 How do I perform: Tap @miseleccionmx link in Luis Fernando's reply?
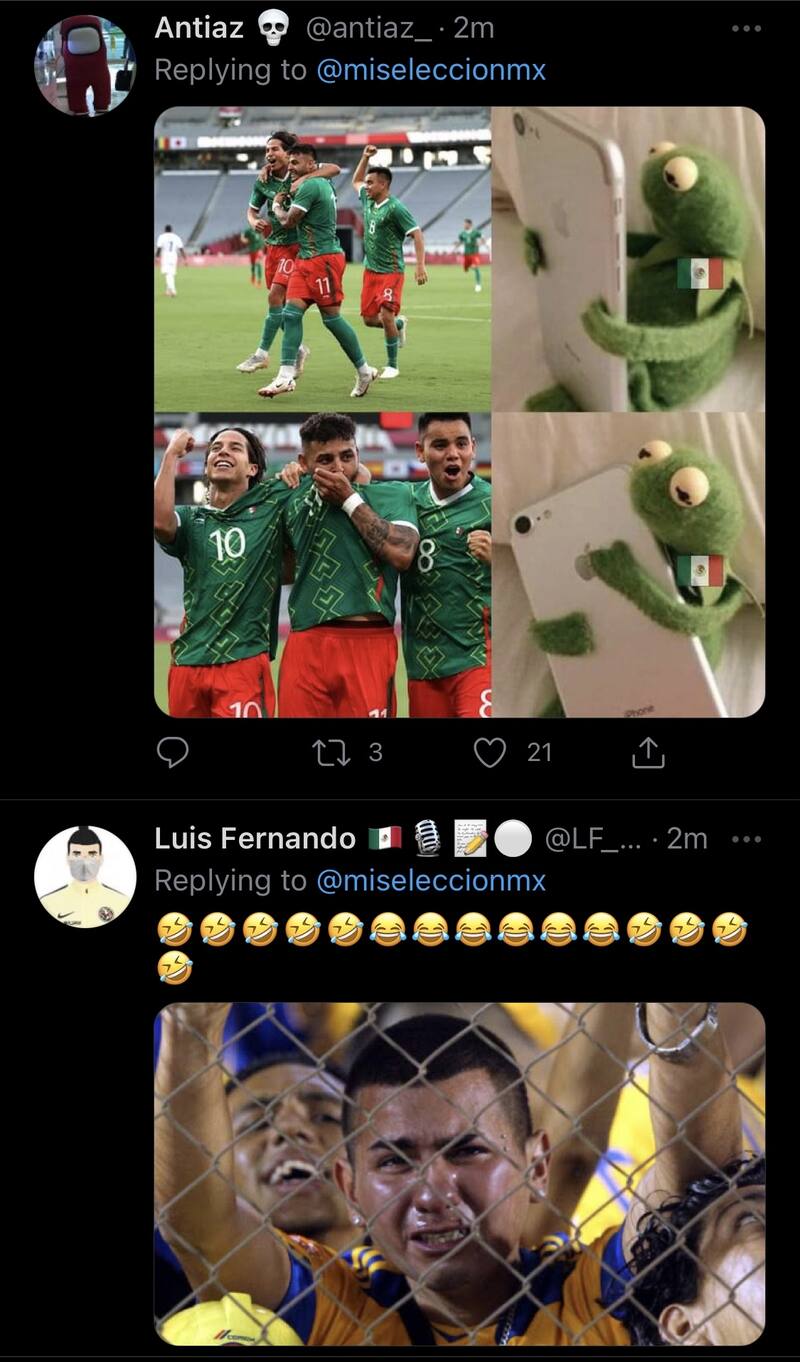pos(431,880)
